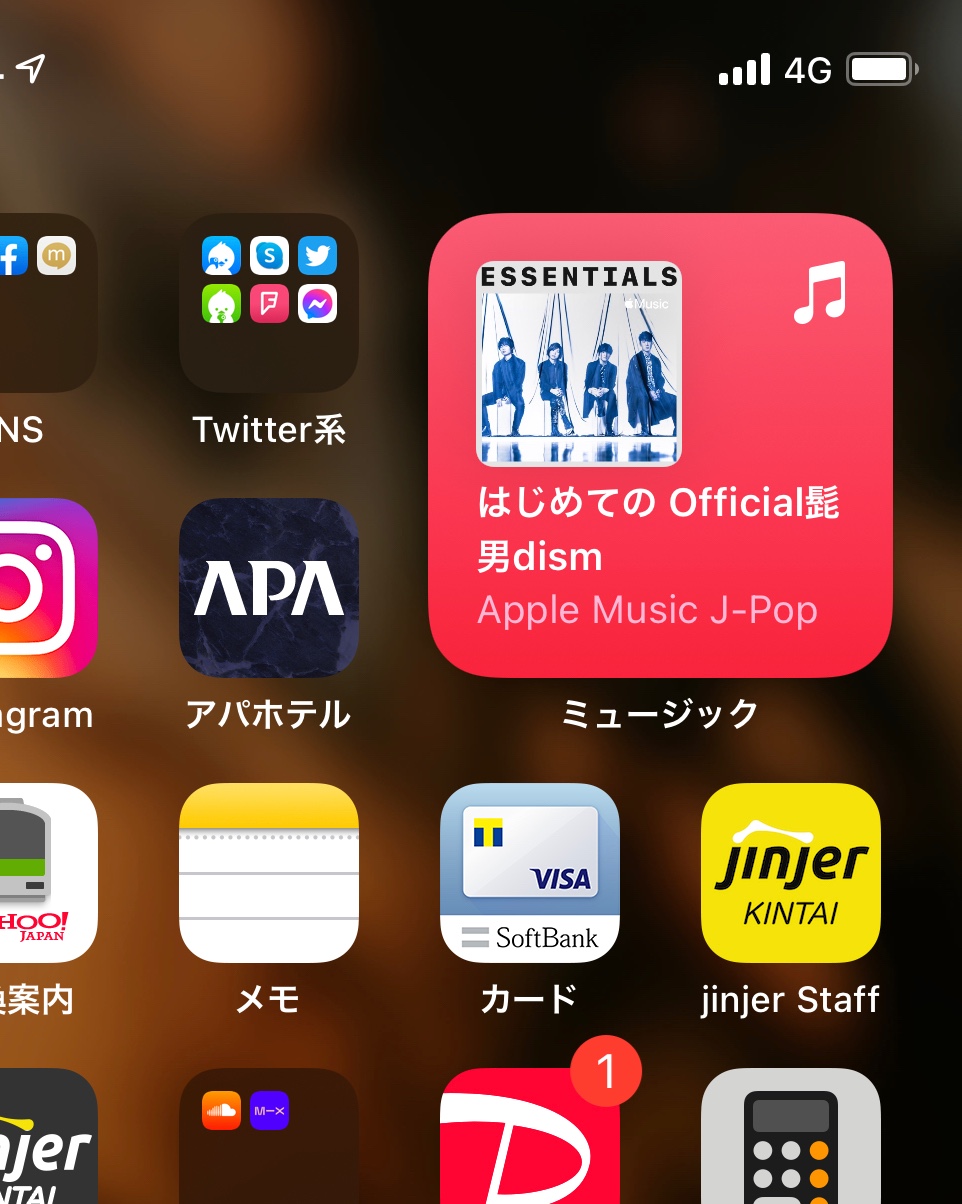The height and width of the screenshot is (1204, 962).
Task: Open the Apple Music widget
Action: (x=660, y=445)
